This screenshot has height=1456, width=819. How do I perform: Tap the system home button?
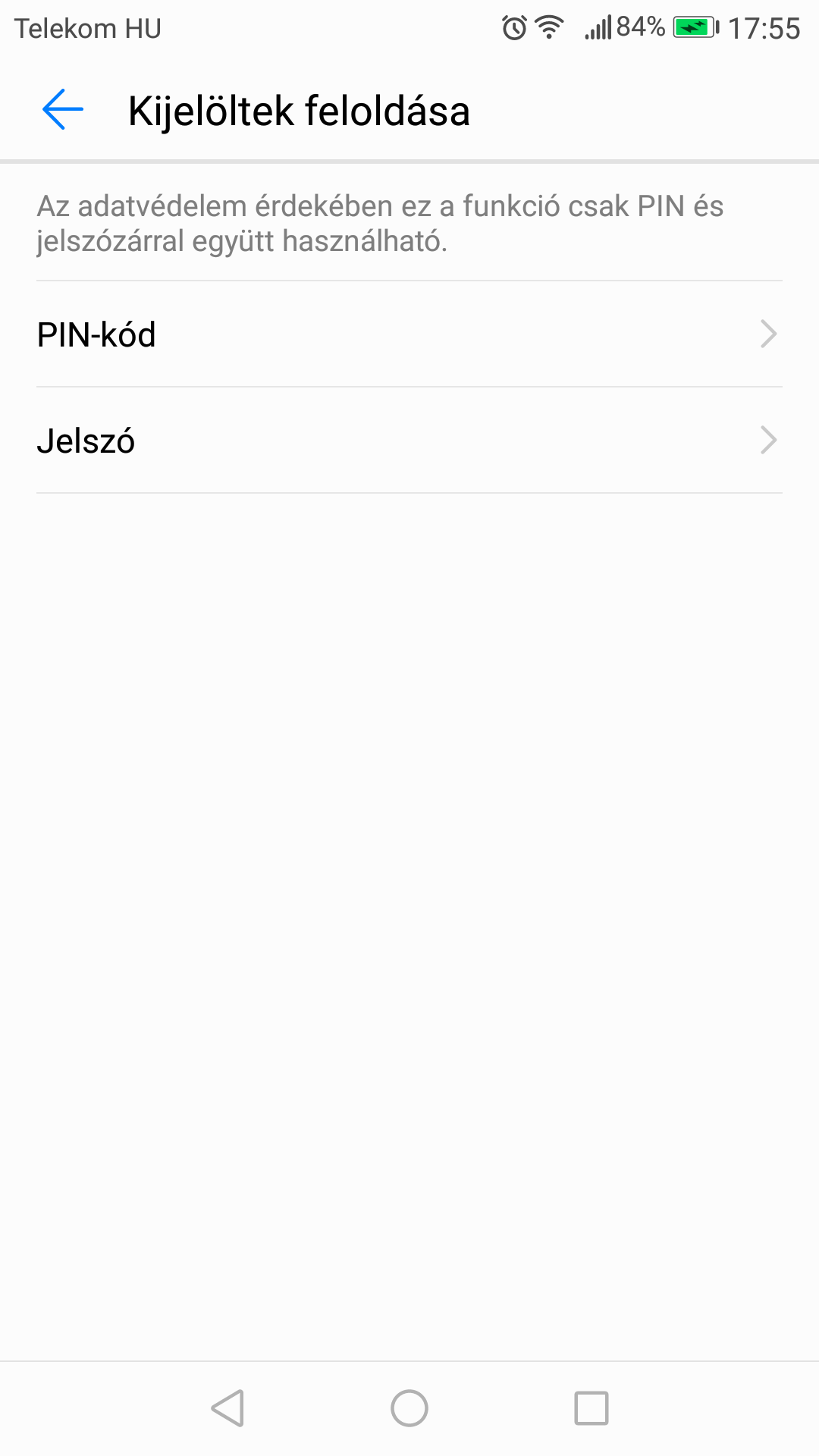409,1408
